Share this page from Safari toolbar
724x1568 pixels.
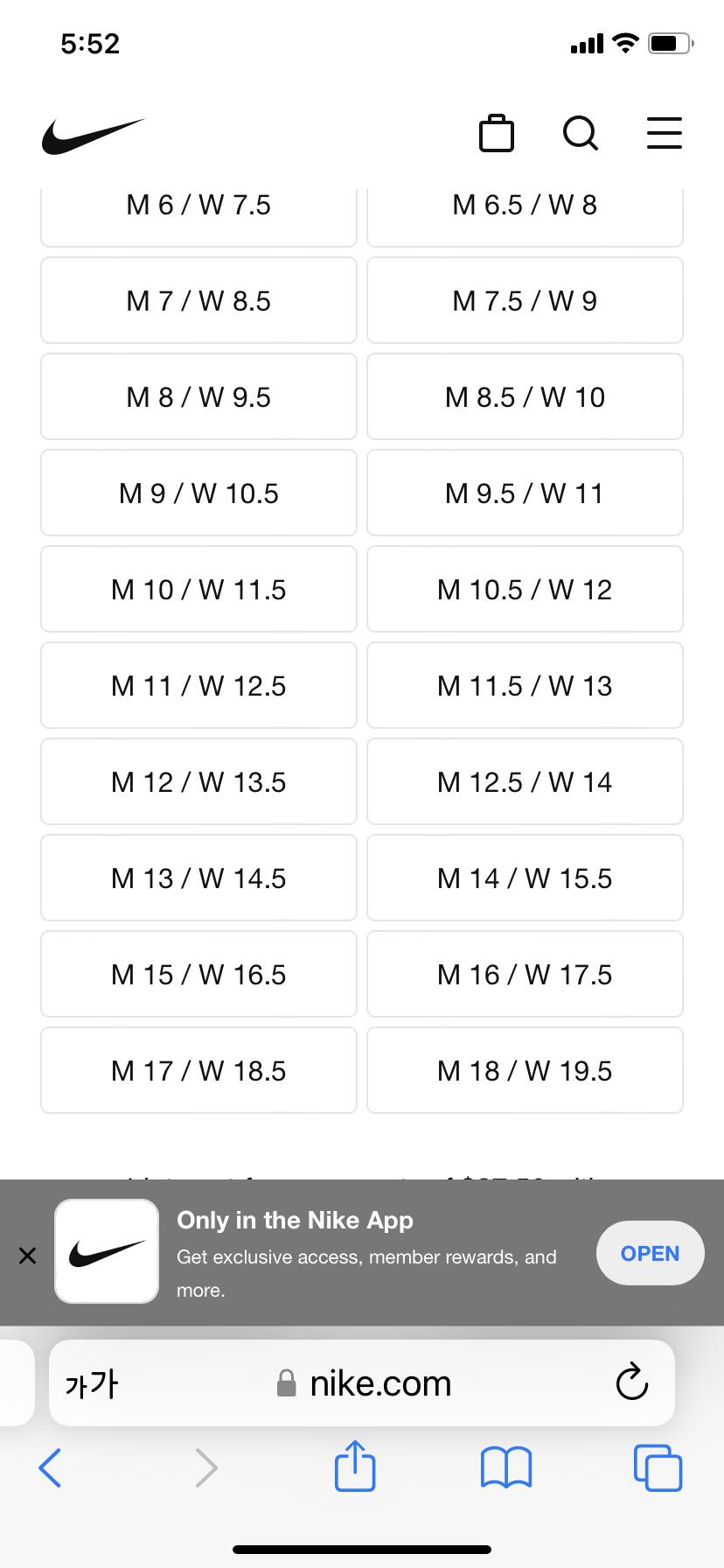click(x=355, y=1466)
